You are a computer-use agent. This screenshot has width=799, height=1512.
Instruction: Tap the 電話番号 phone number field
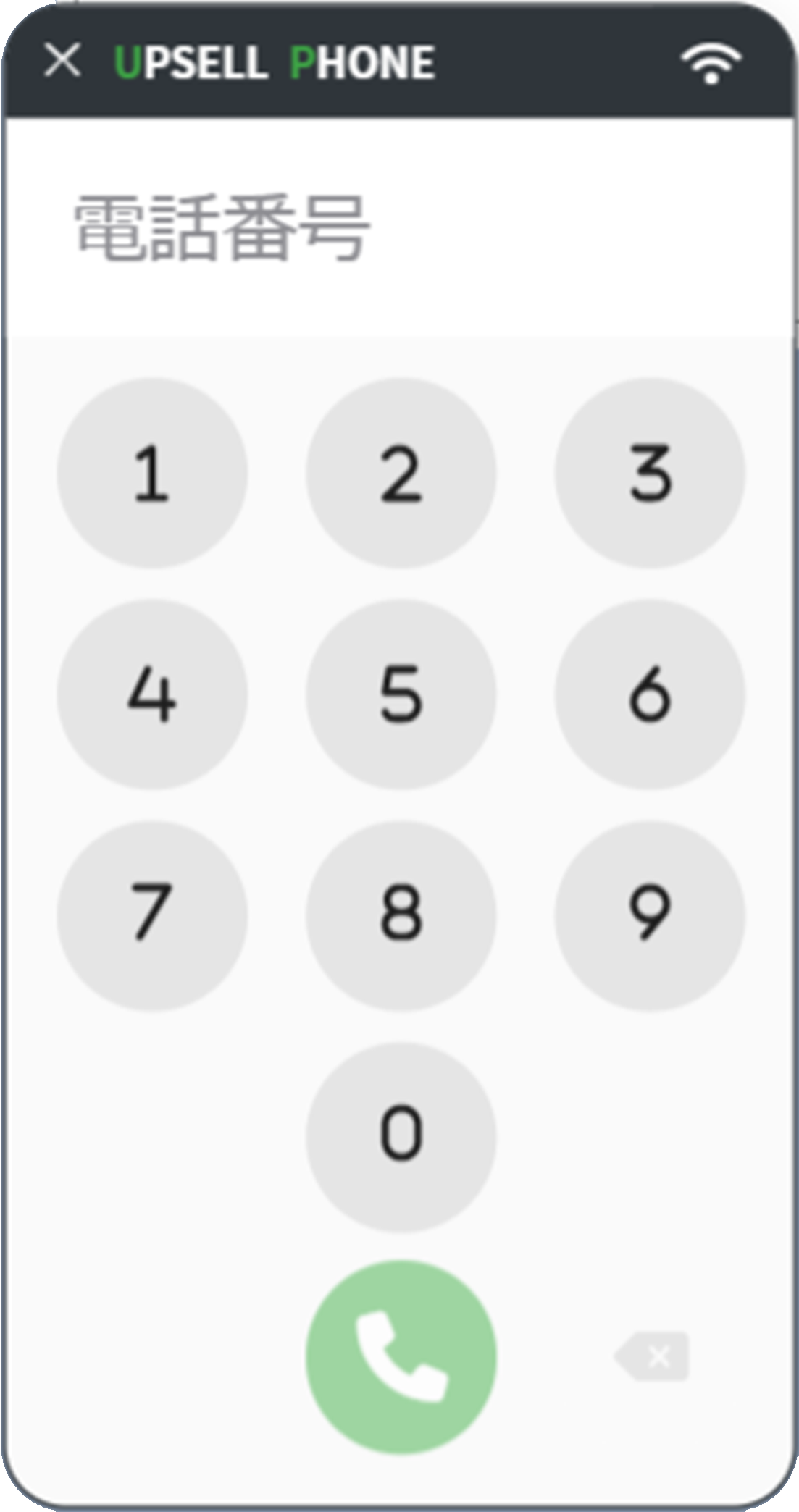pyautogui.click(x=398, y=228)
